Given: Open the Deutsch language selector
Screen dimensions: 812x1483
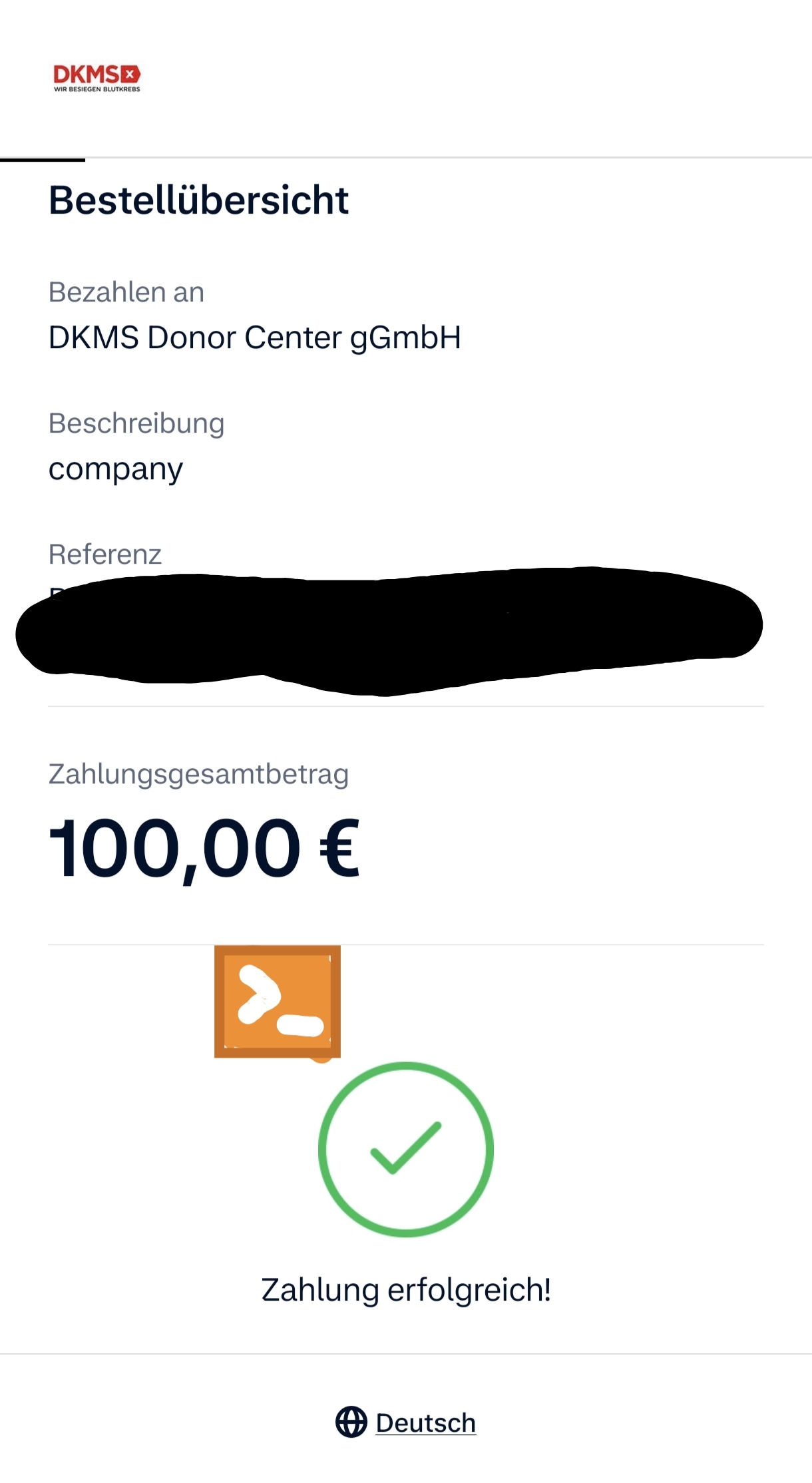Looking at the screenshot, I should 425,1422.
